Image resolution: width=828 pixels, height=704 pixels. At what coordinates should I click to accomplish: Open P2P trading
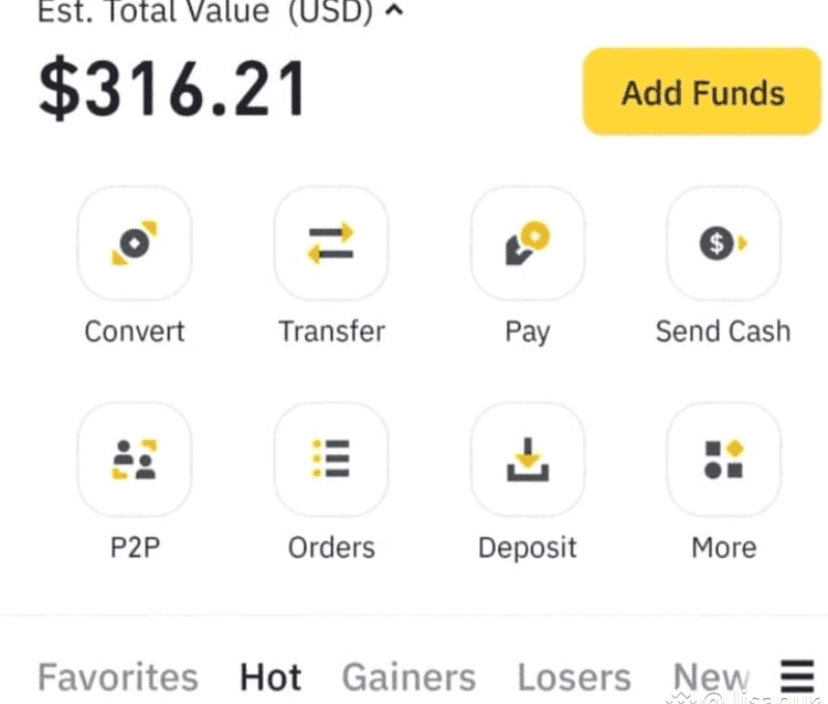click(x=134, y=460)
